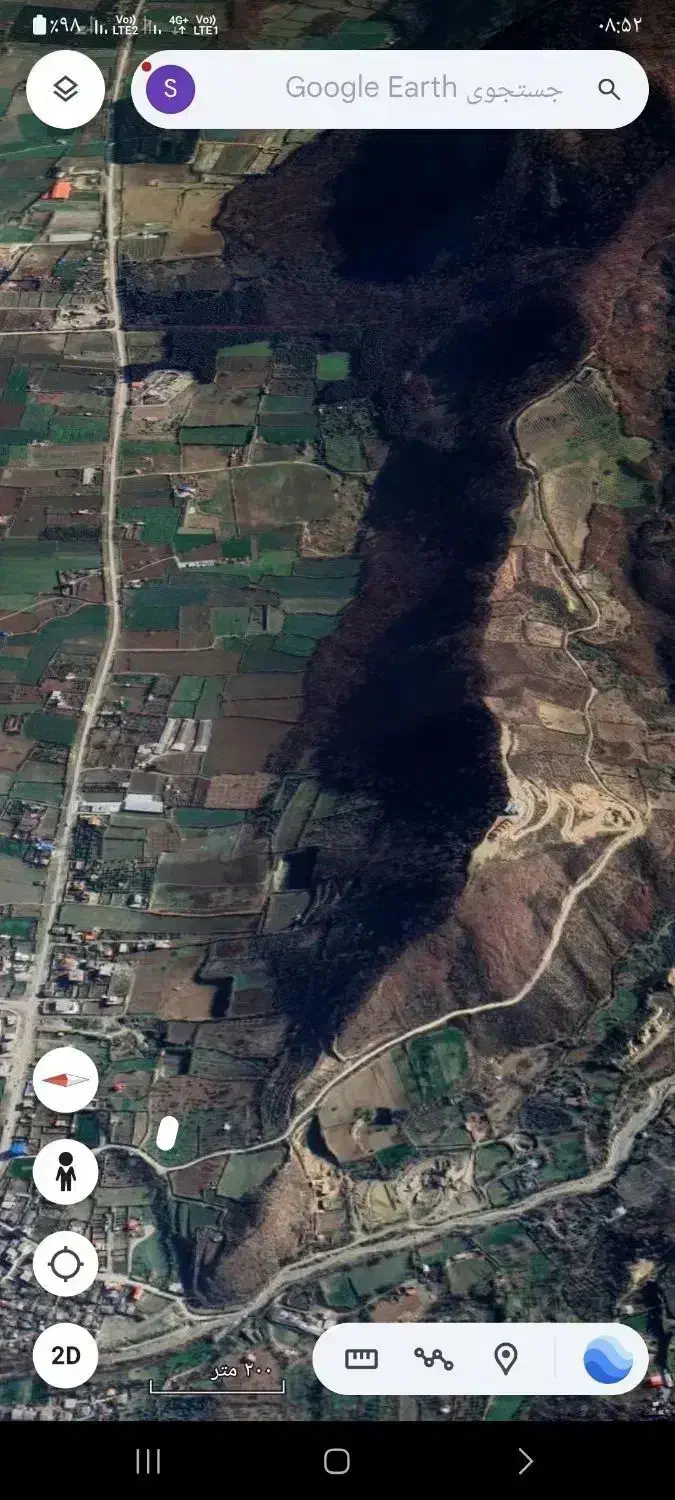Open the account profile avatar S
The image size is (675, 1500).
170,89
